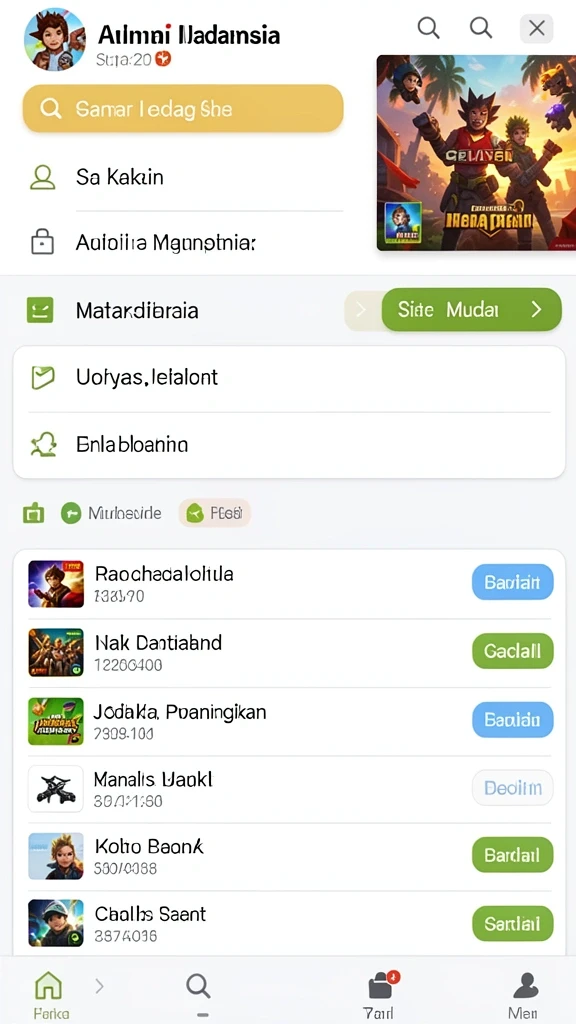Close the panel with the X button

tap(536, 28)
